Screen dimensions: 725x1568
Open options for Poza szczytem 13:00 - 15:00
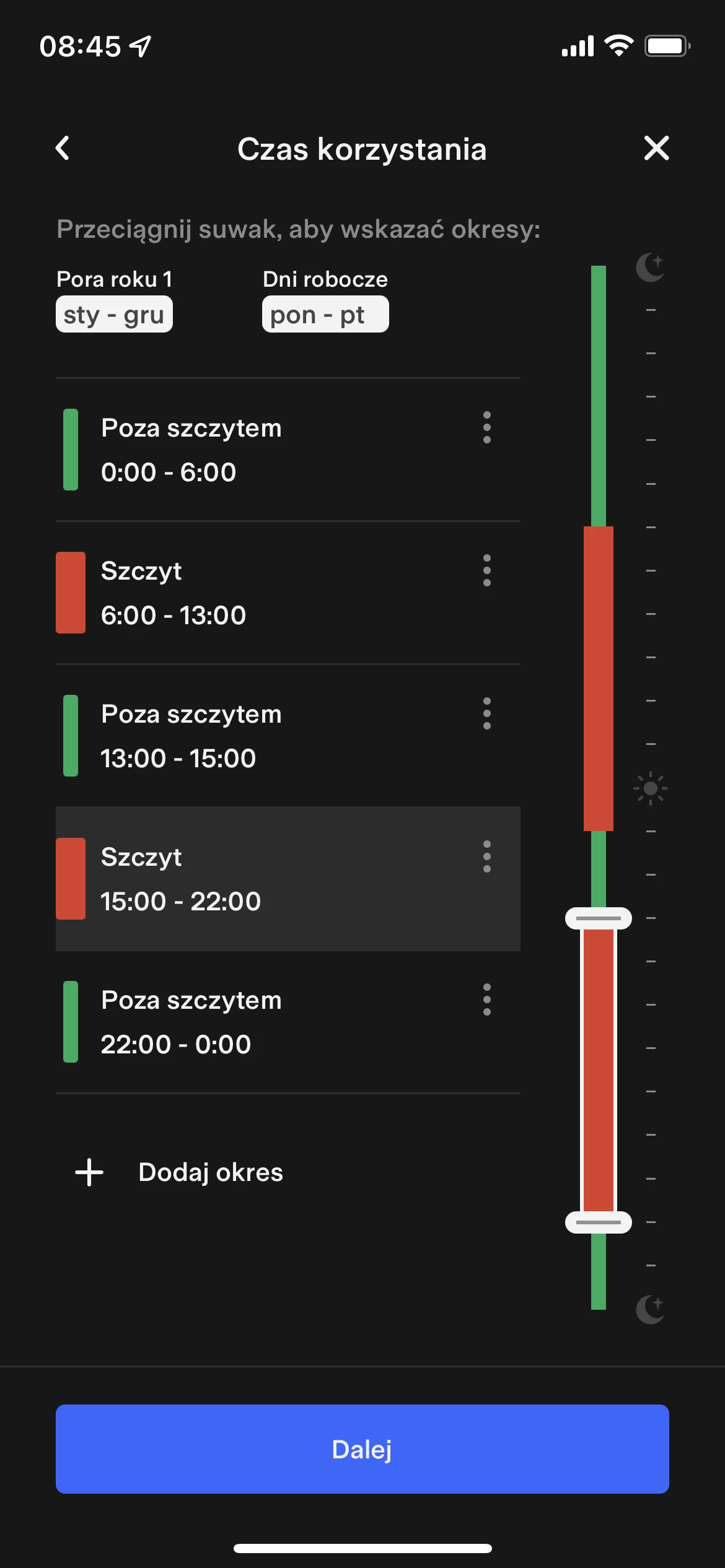click(487, 713)
